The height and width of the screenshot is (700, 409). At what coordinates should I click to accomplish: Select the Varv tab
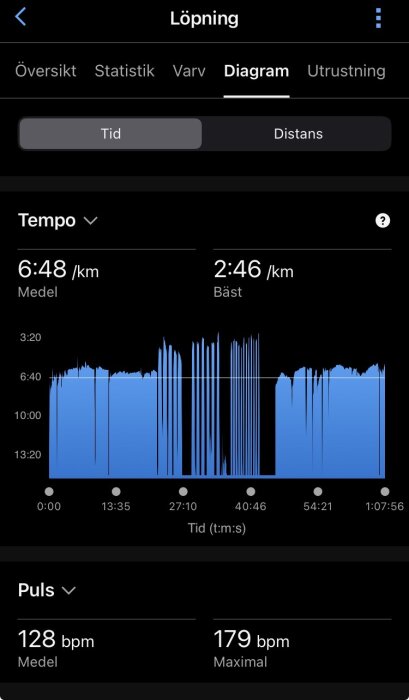189,71
